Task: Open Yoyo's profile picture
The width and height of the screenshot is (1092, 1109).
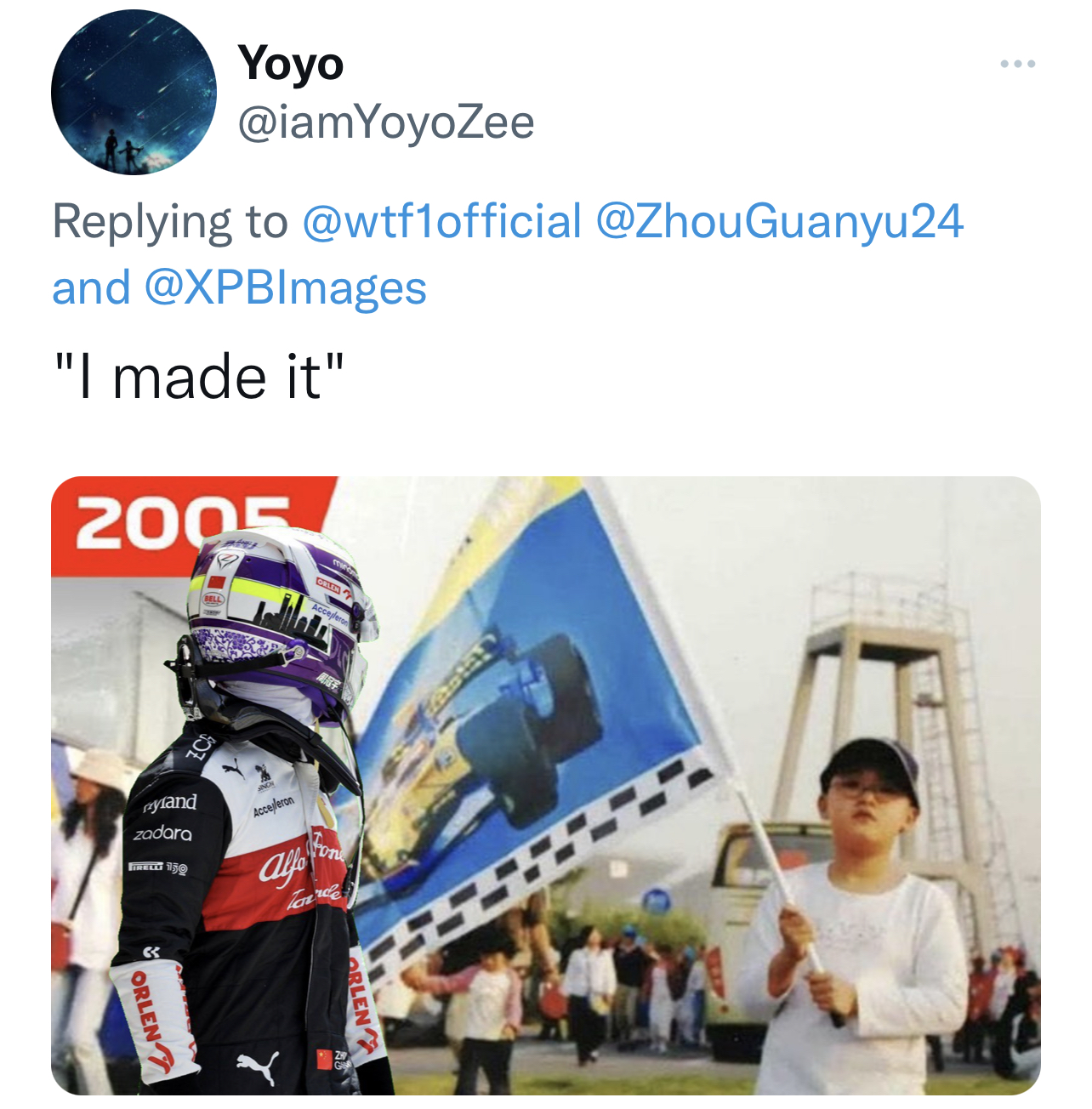Action: 134,92
